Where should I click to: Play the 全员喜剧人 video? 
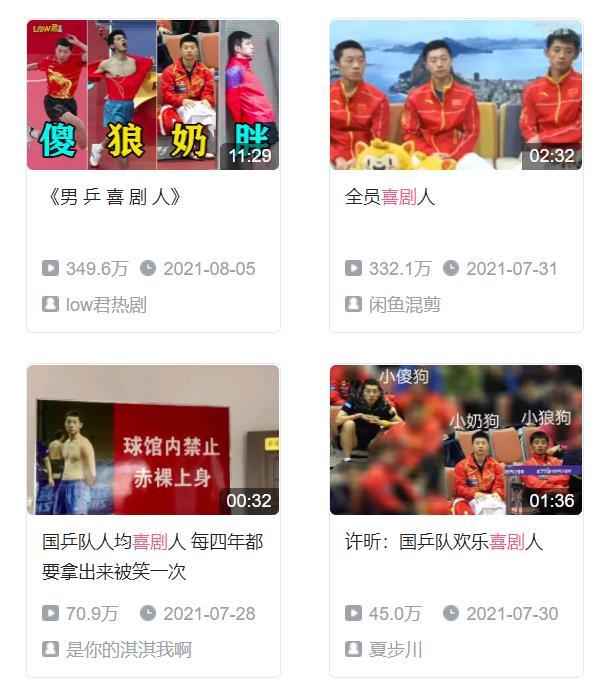point(455,96)
